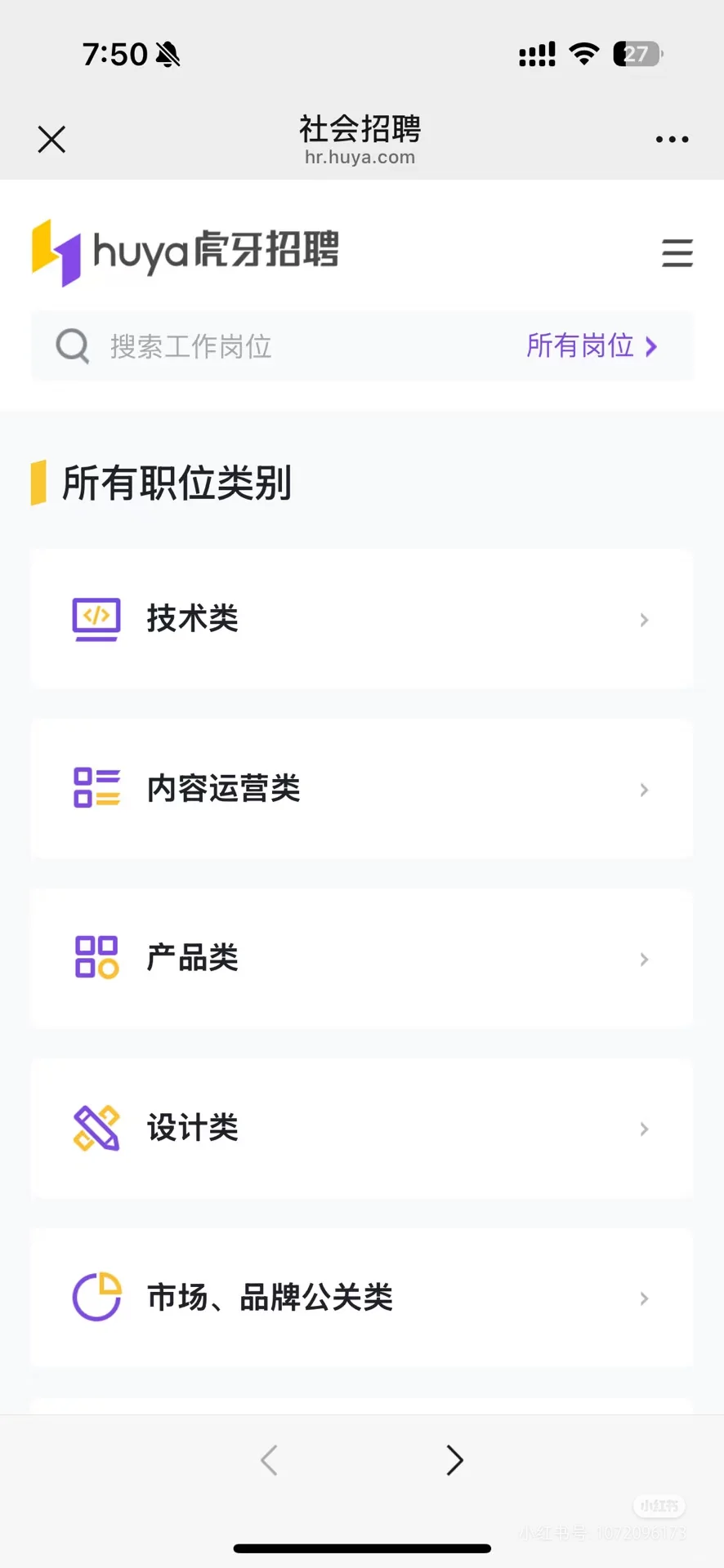Viewport: 724px width, 1568px height.
Task: Close the in-app browser page
Action: [x=51, y=140]
